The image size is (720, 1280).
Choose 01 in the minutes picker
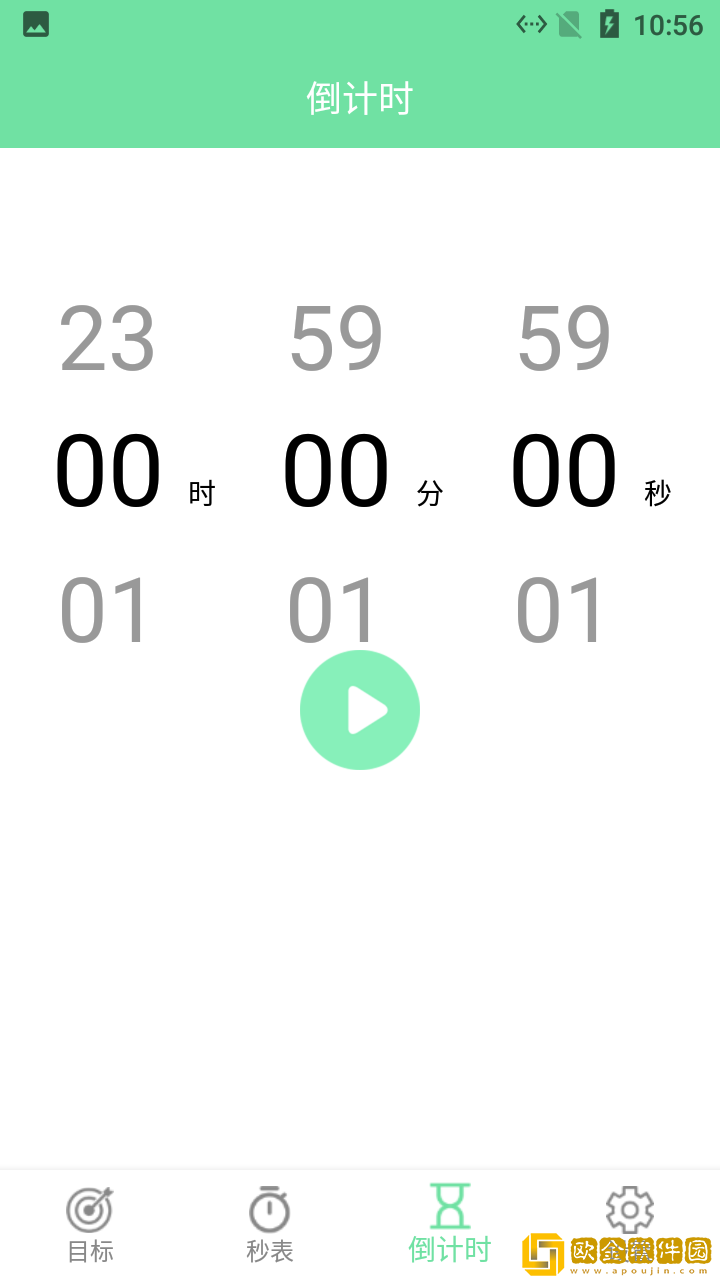333,609
